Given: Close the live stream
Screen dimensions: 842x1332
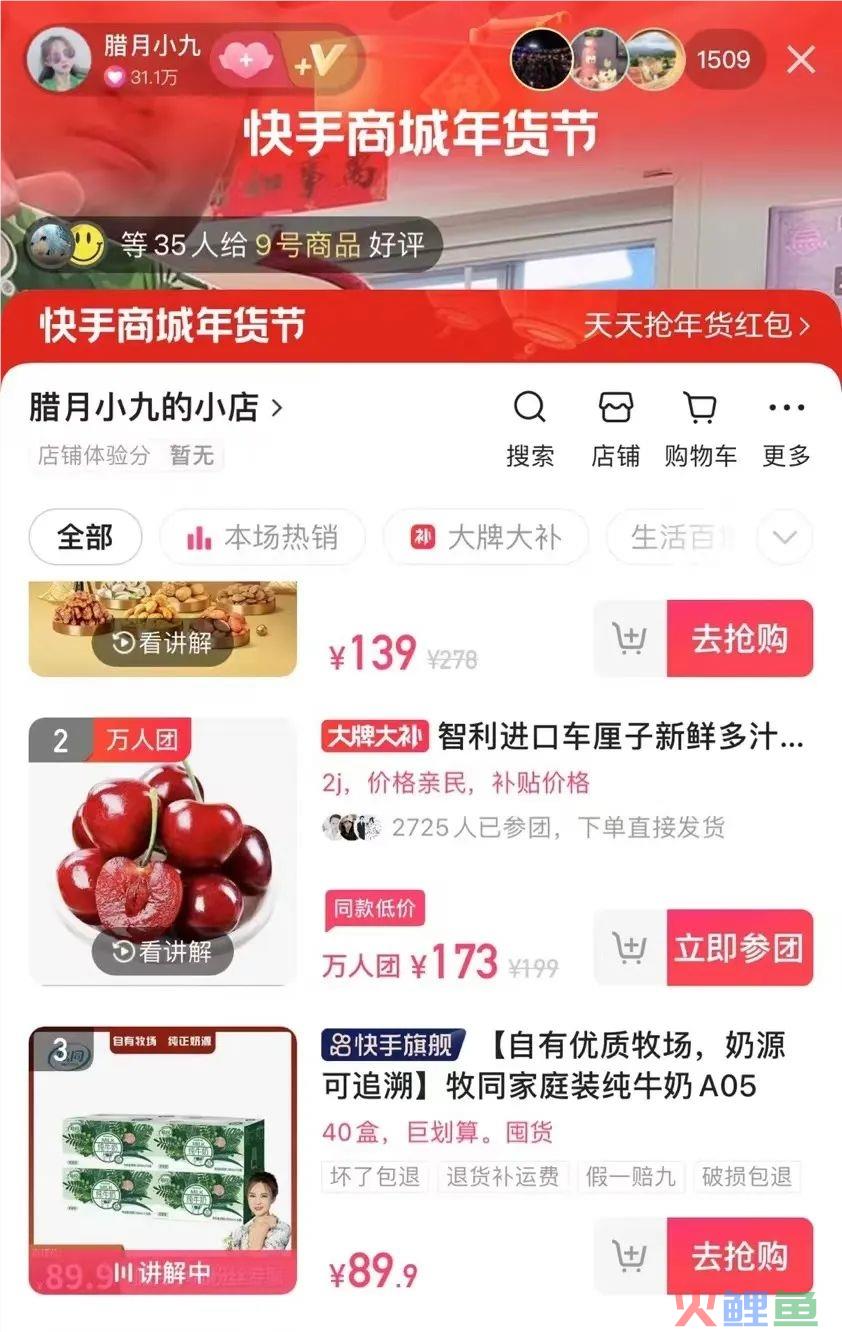Looking at the screenshot, I should pos(801,60).
